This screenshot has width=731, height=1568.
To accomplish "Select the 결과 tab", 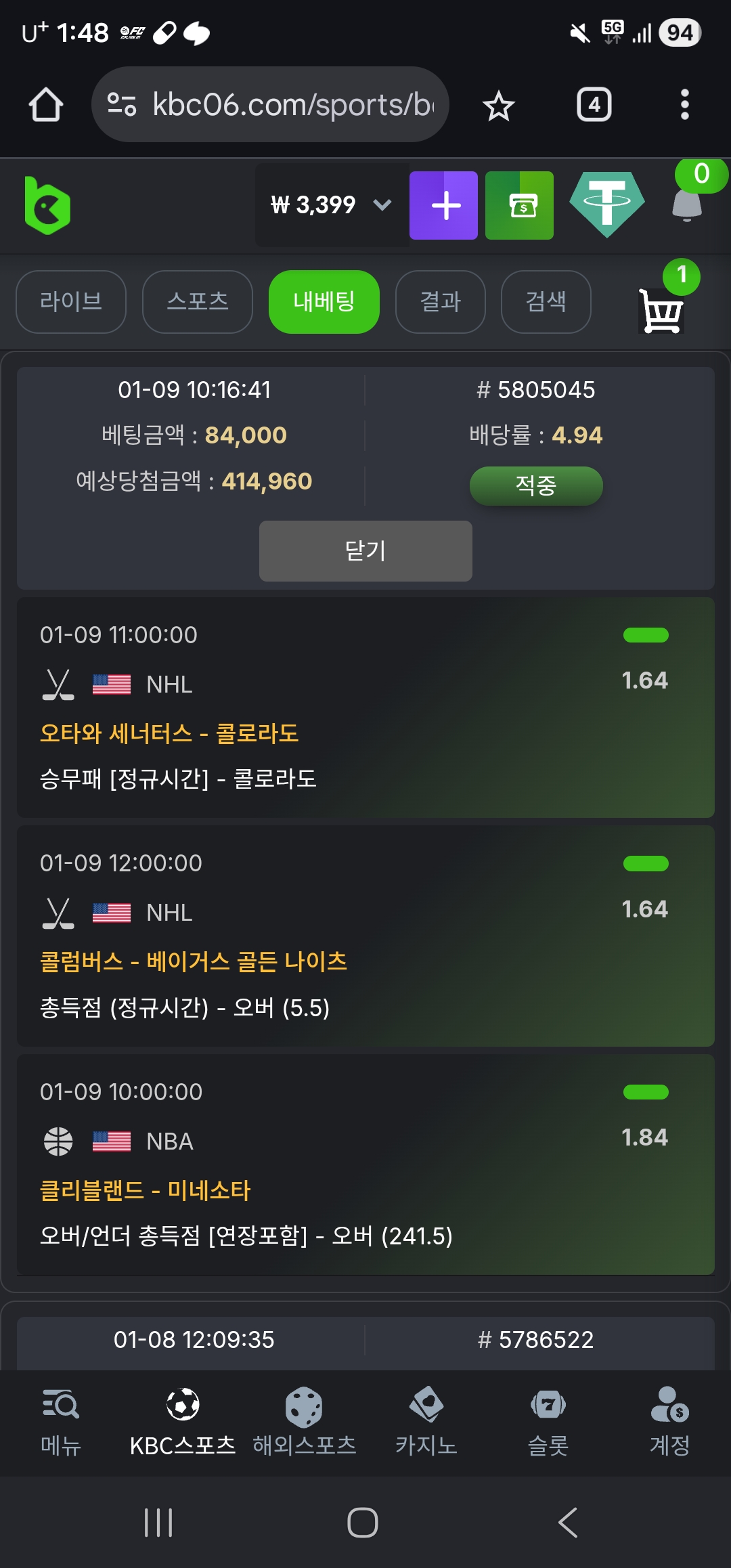I will click(x=440, y=302).
